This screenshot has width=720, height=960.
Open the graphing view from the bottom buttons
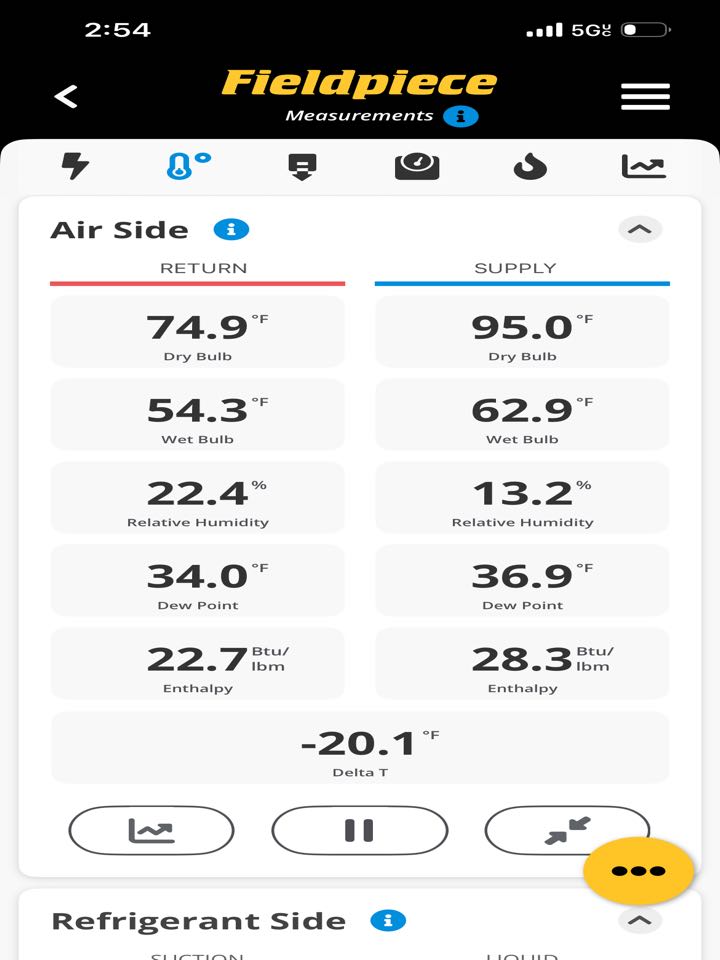pos(151,830)
